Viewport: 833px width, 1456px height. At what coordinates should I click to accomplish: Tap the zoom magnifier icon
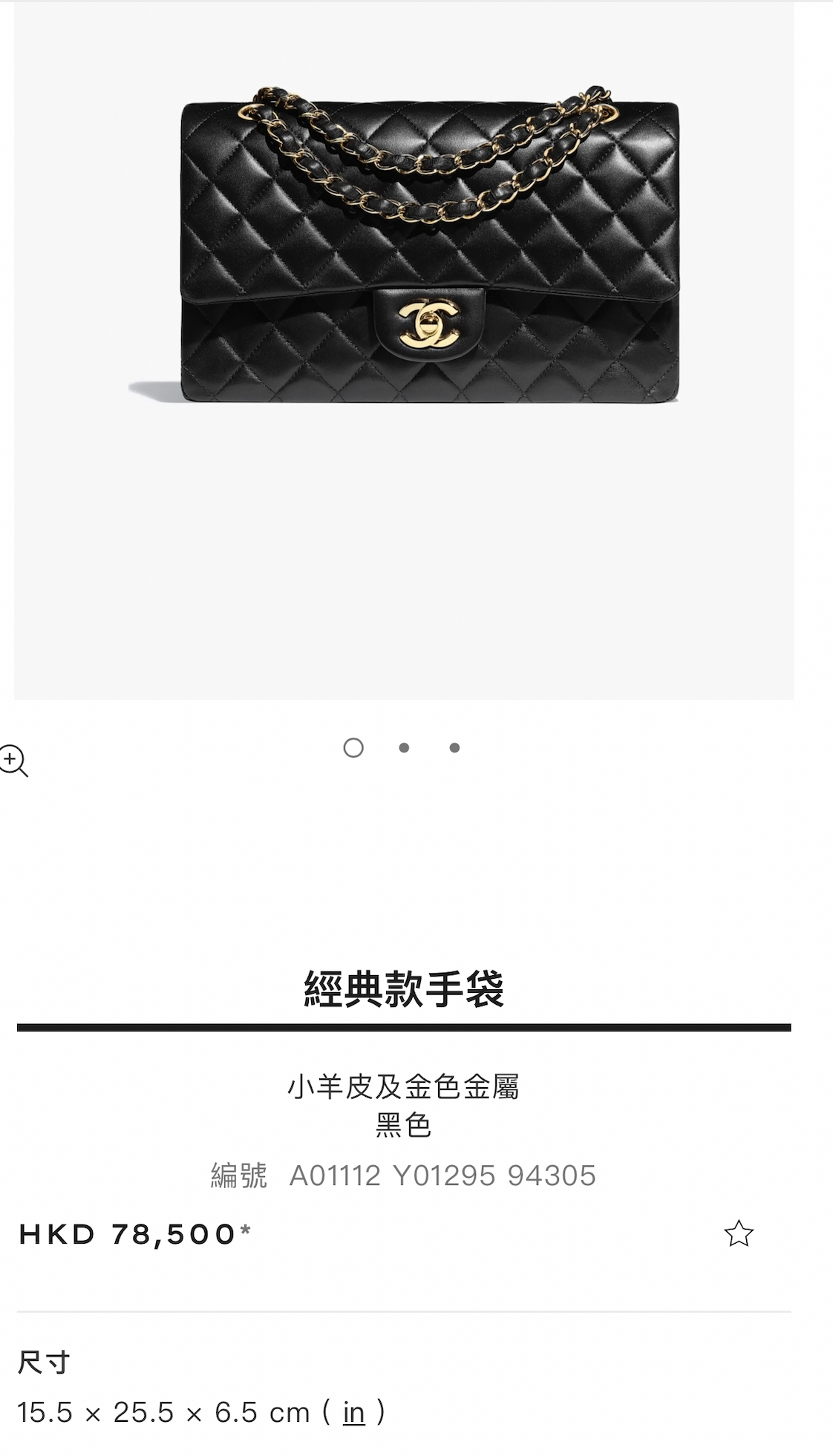(x=13, y=761)
